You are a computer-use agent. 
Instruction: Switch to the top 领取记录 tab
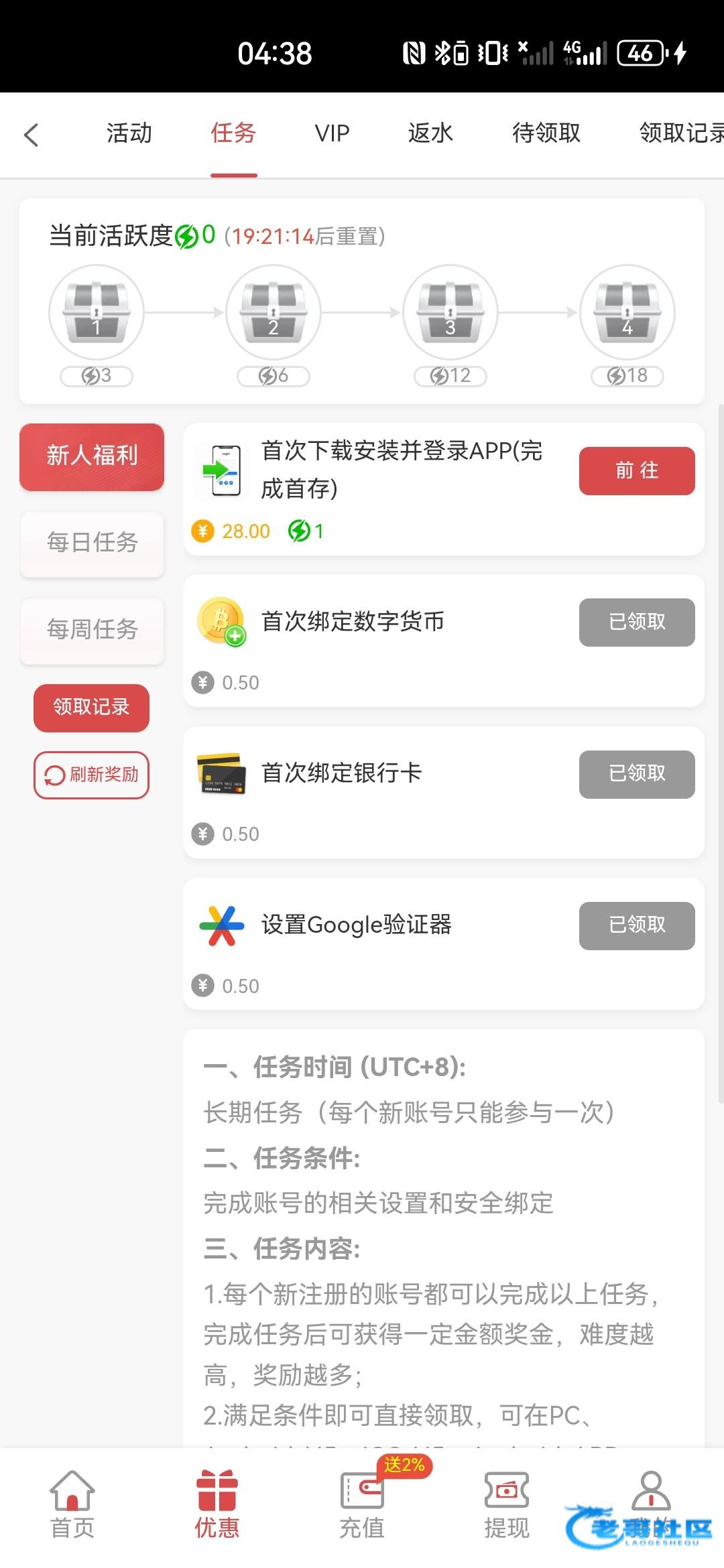click(x=680, y=133)
